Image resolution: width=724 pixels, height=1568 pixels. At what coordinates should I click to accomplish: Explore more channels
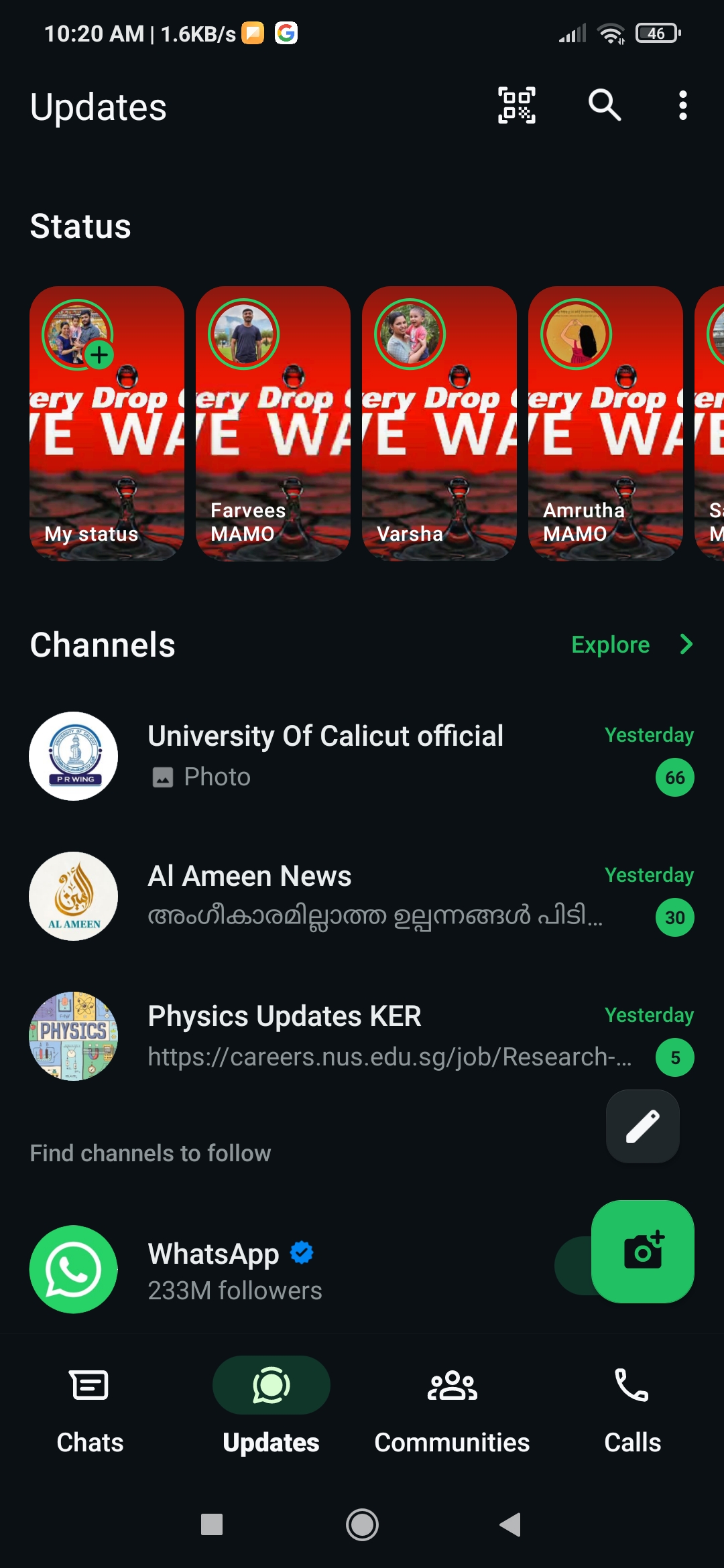click(631, 645)
